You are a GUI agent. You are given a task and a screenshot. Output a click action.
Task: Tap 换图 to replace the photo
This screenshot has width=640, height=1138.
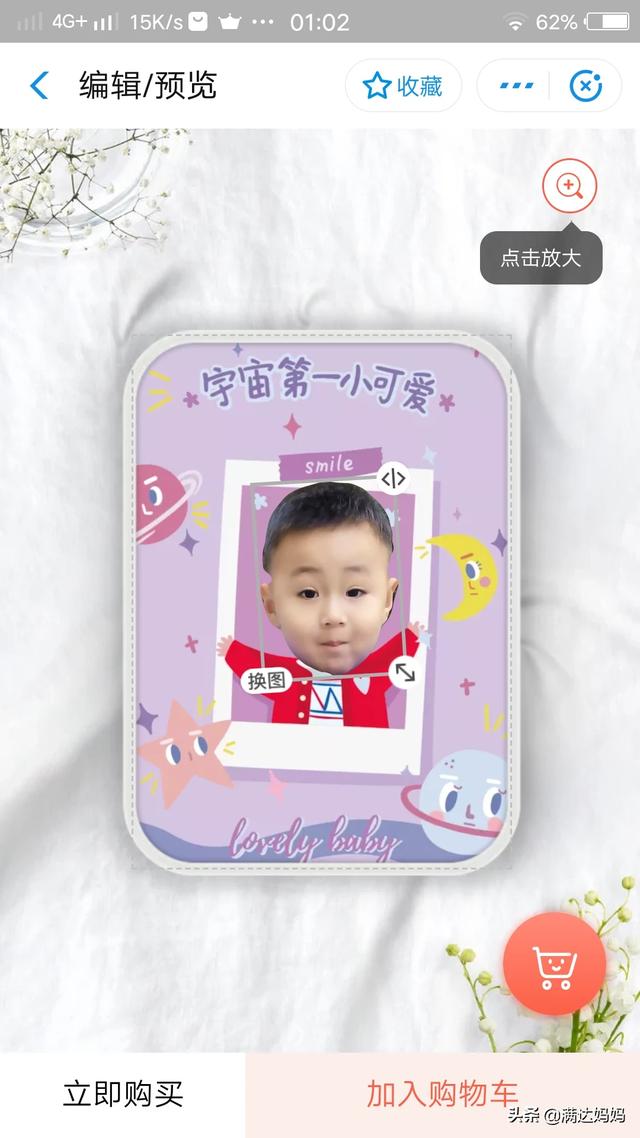tap(267, 680)
